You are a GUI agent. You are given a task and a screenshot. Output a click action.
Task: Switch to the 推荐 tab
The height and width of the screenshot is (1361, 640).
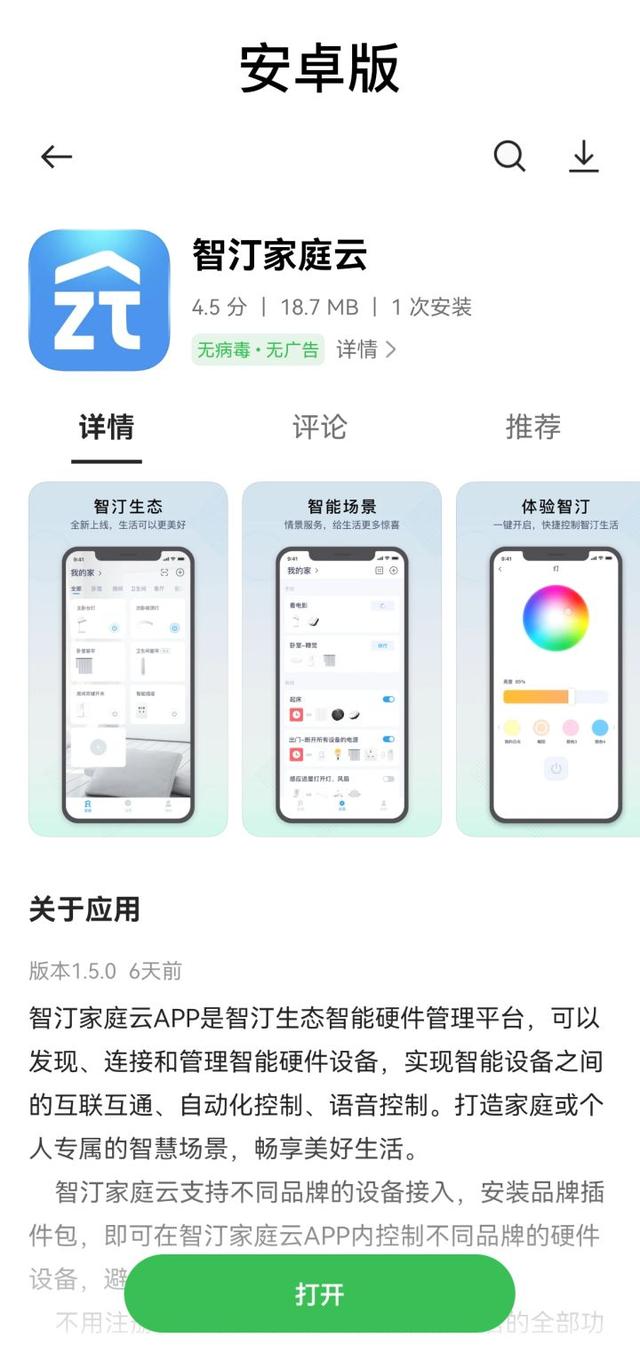point(533,427)
